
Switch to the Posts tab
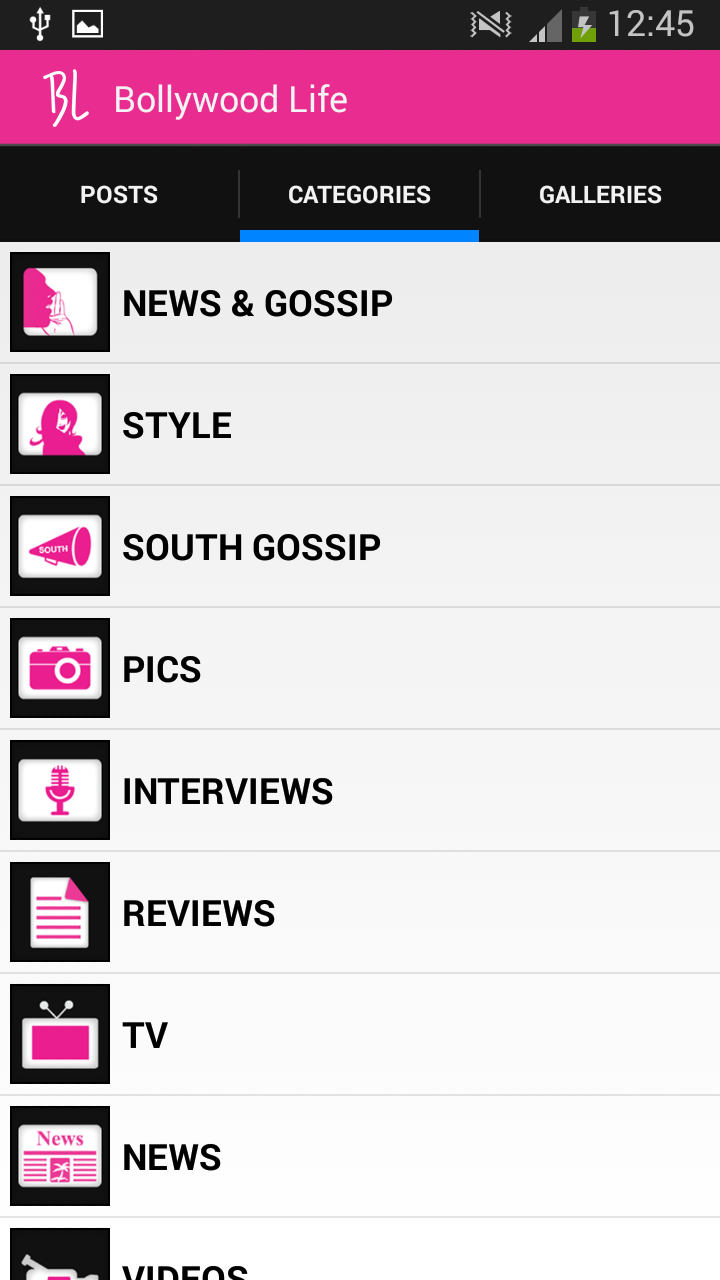(x=119, y=194)
